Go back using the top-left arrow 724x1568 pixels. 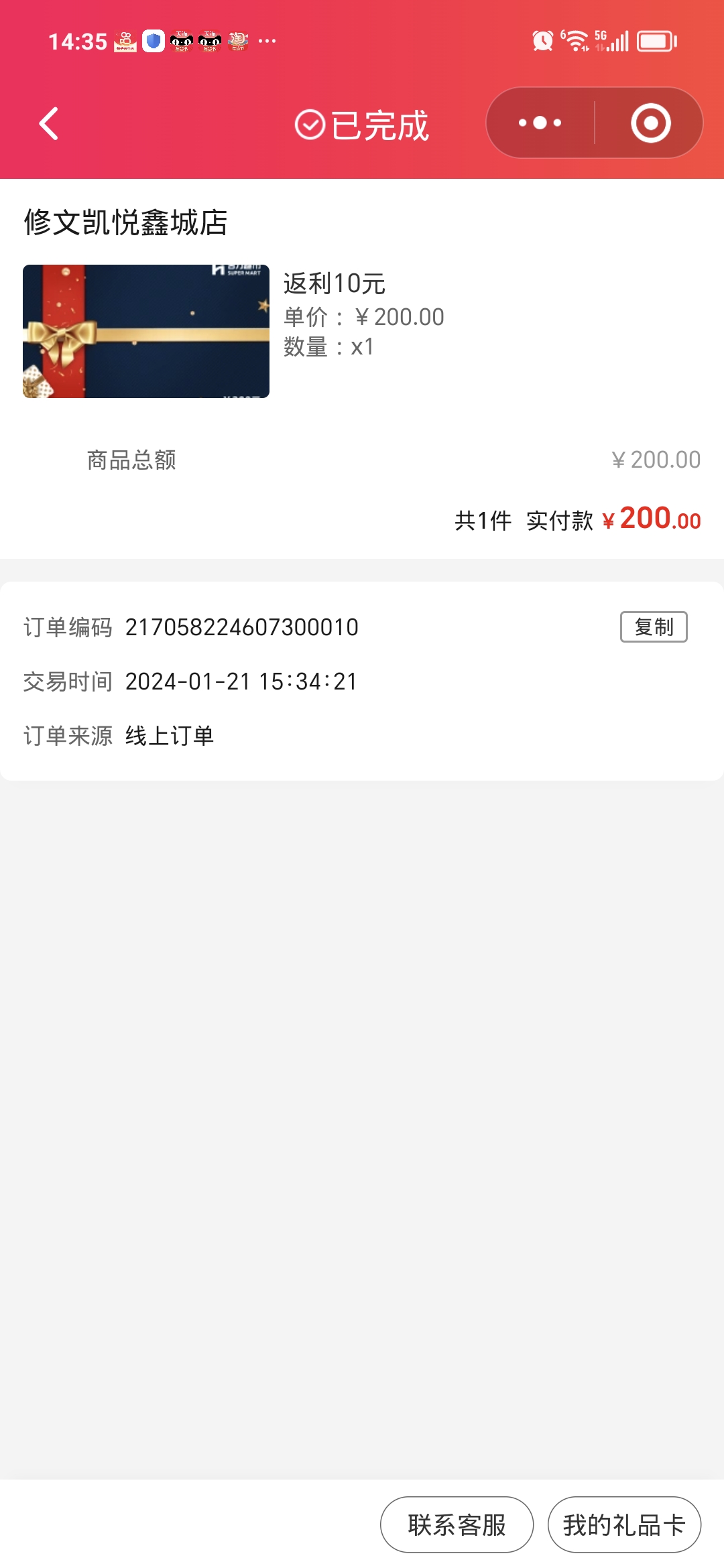pos(49,124)
